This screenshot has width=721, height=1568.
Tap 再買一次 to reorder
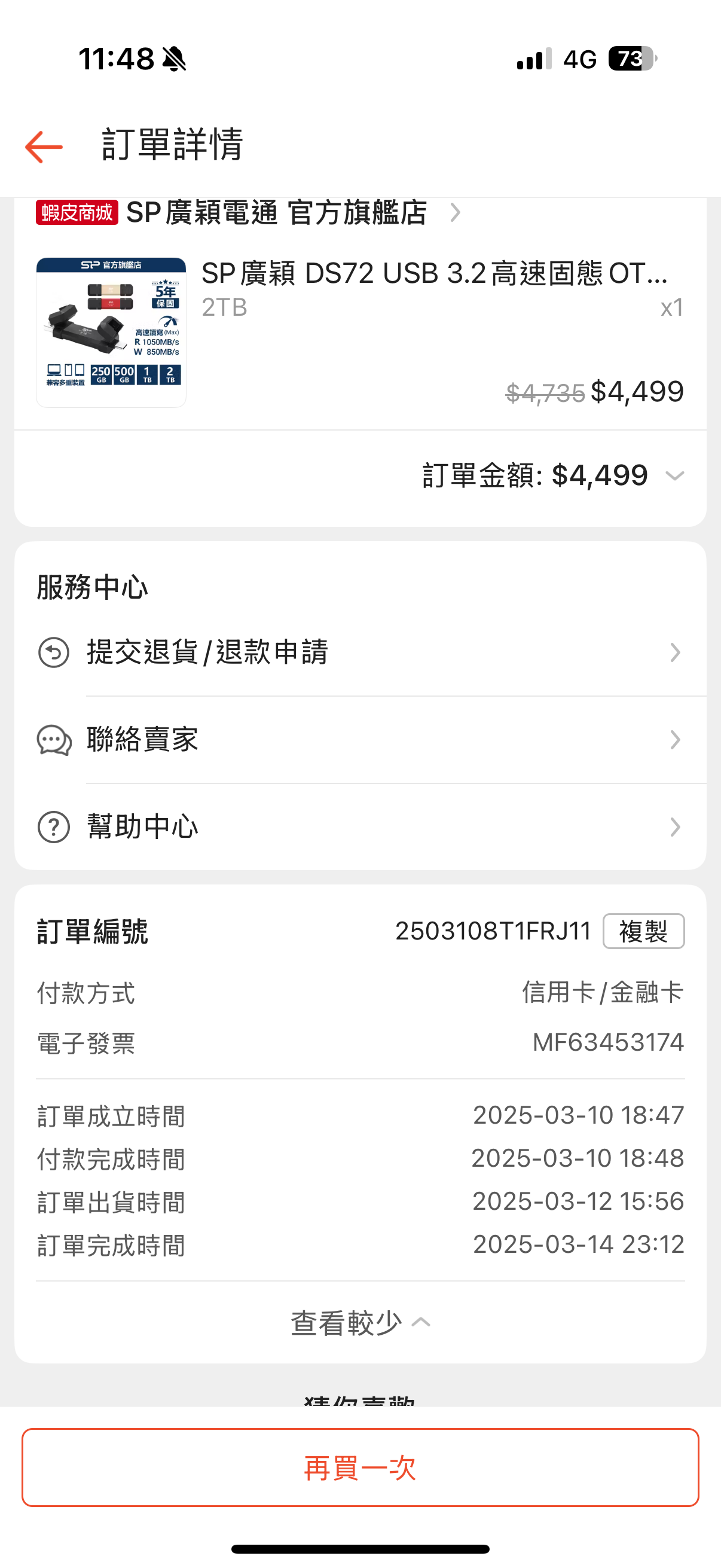coord(360,1468)
